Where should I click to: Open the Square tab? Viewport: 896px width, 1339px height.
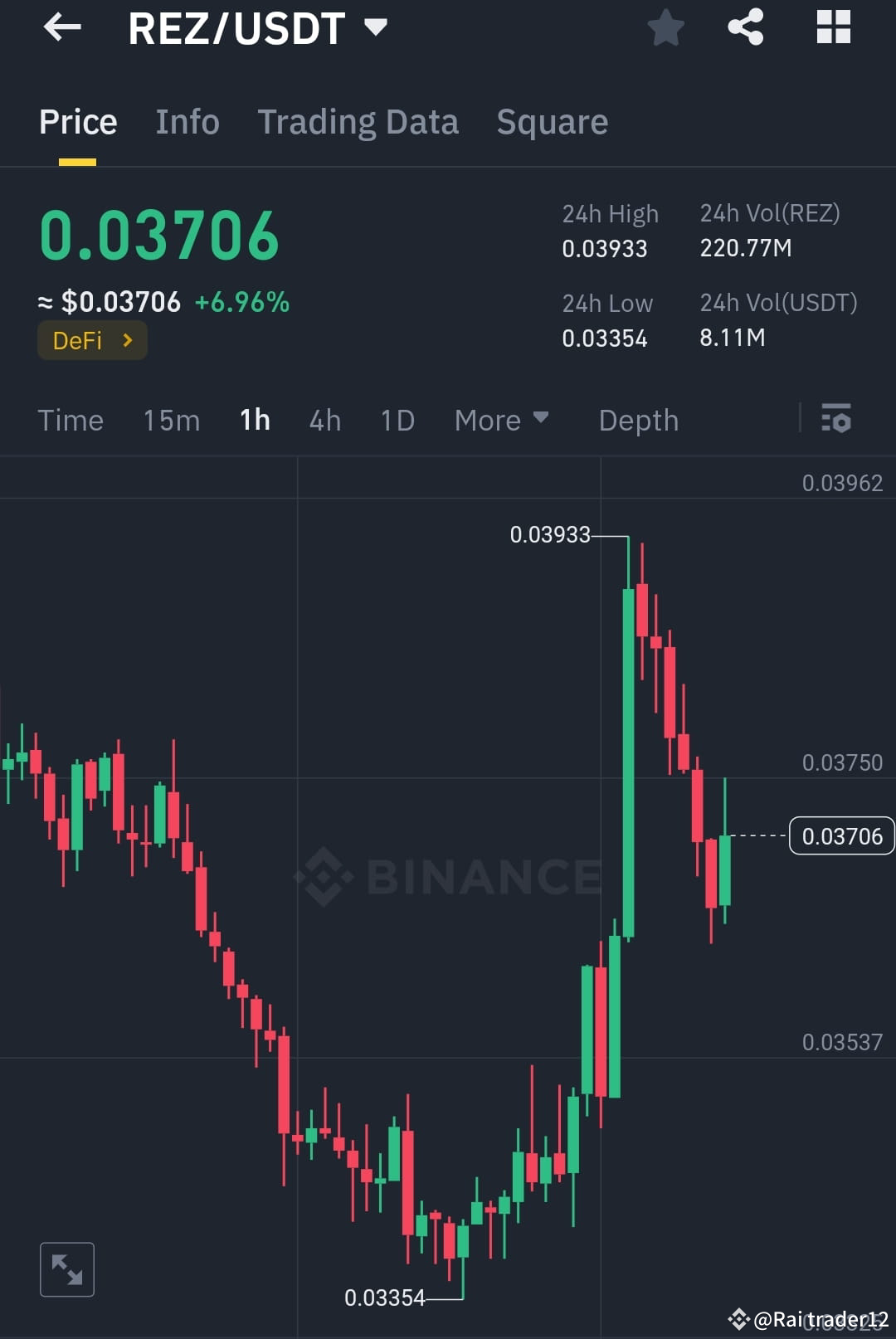tap(552, 121)
